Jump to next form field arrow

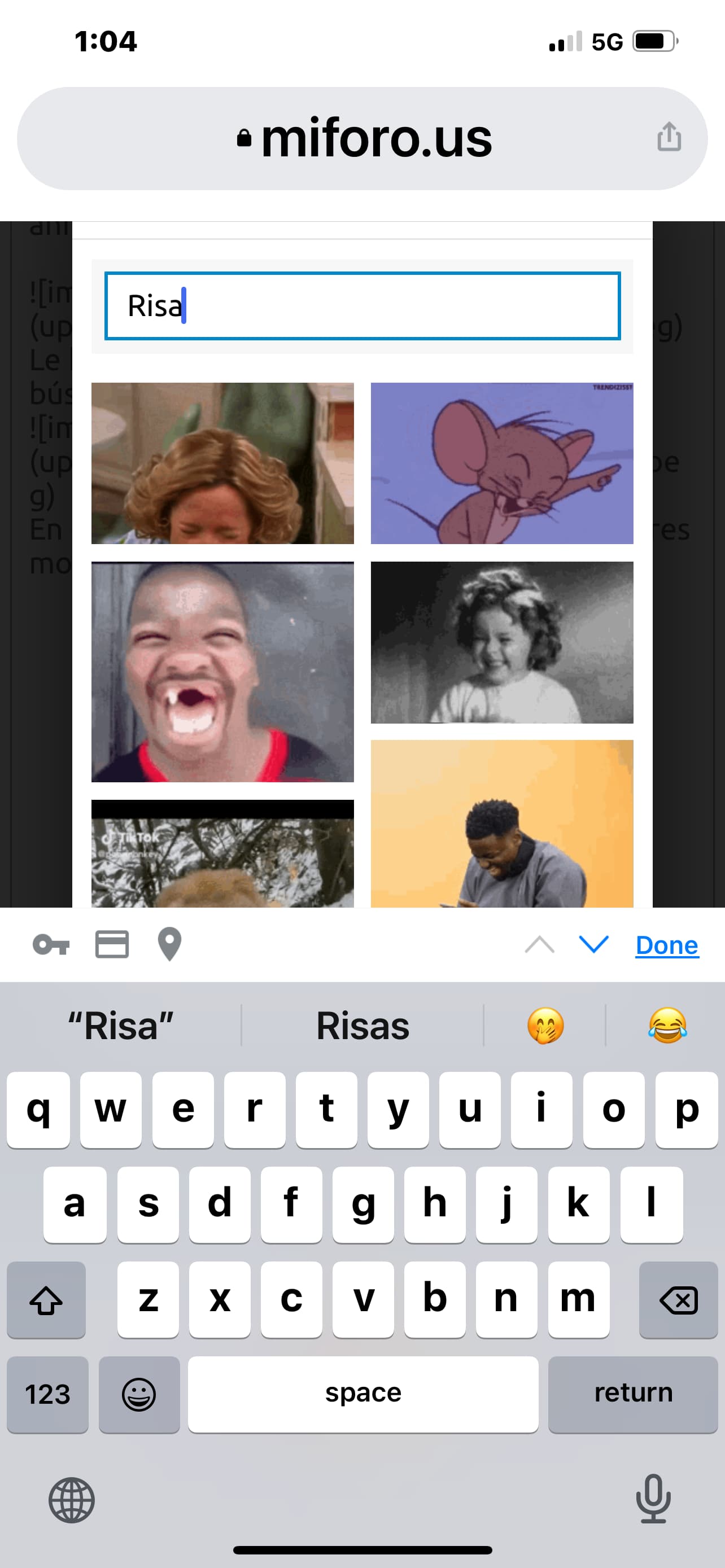coord(593,945)
